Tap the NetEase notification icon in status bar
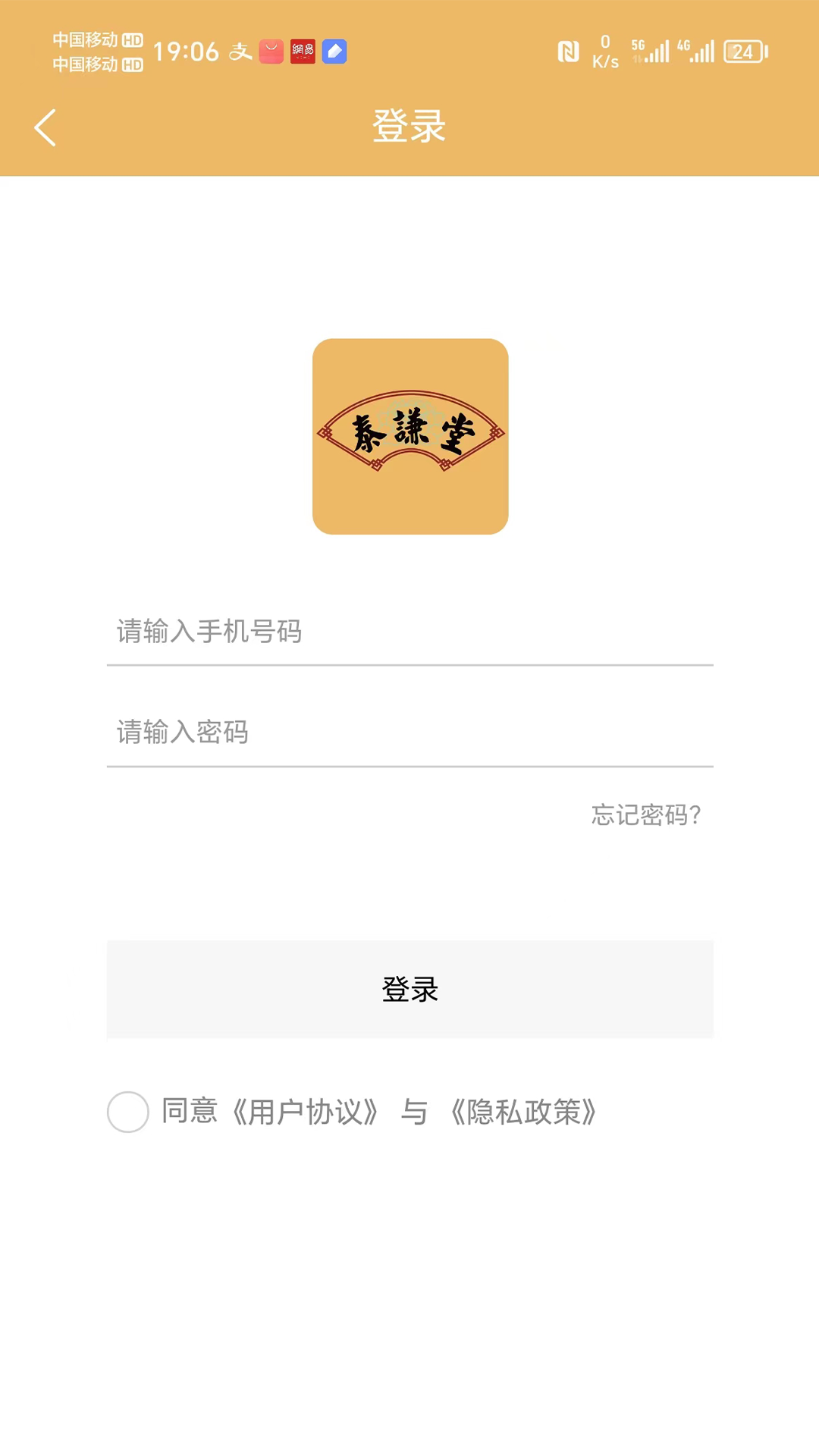The width and height of the screenshot is (819, 1456). tap(303, 52)
